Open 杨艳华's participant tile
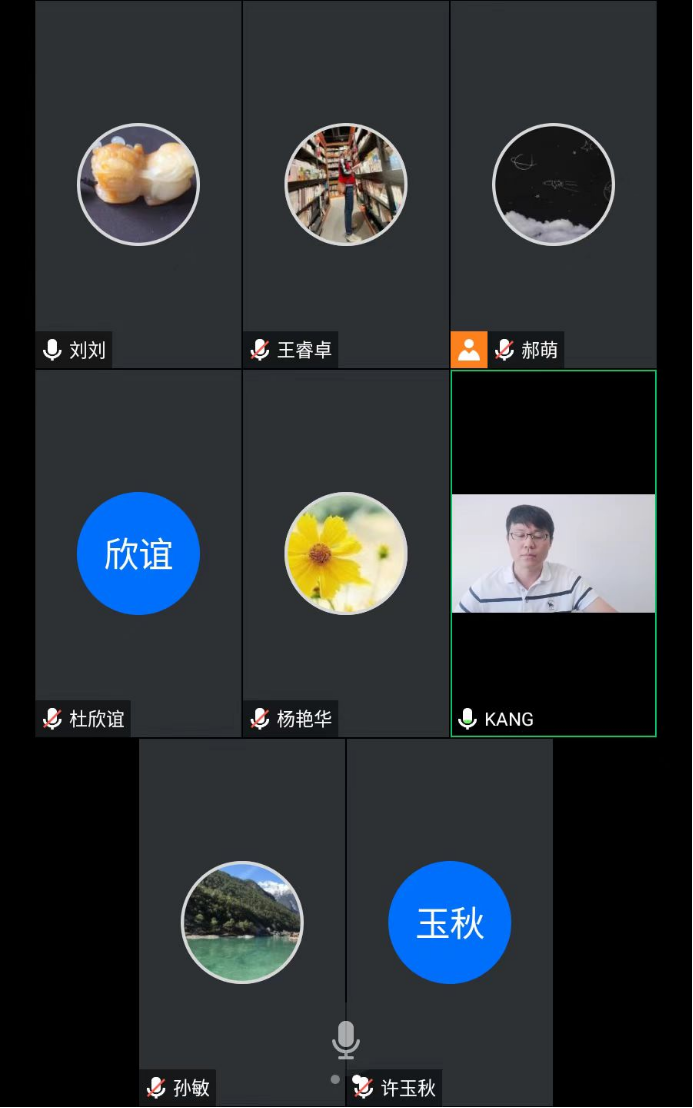693x1108 pixels. pyautogui.click(x=345, y=553)
